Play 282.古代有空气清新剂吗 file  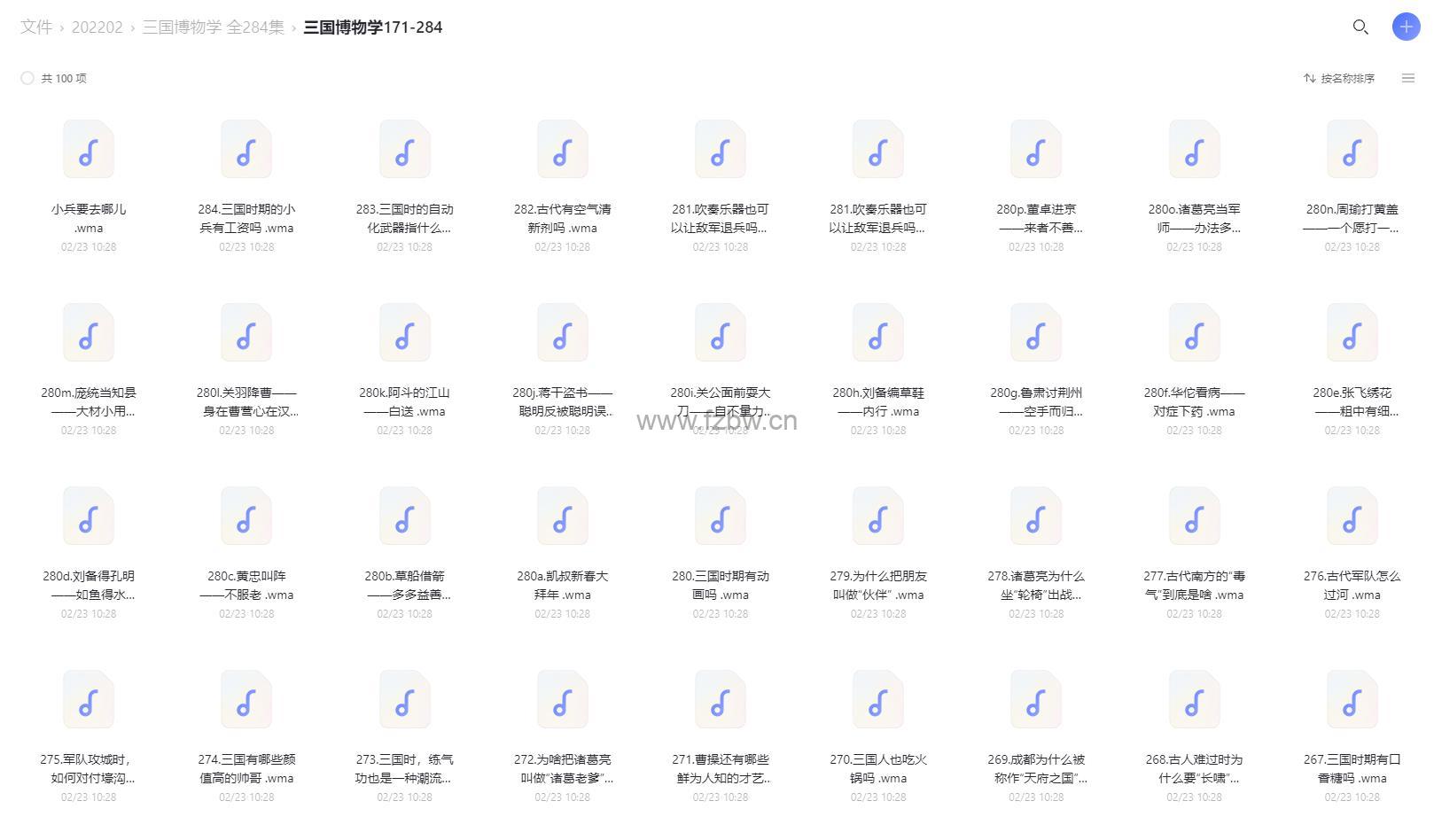point(562,151)
